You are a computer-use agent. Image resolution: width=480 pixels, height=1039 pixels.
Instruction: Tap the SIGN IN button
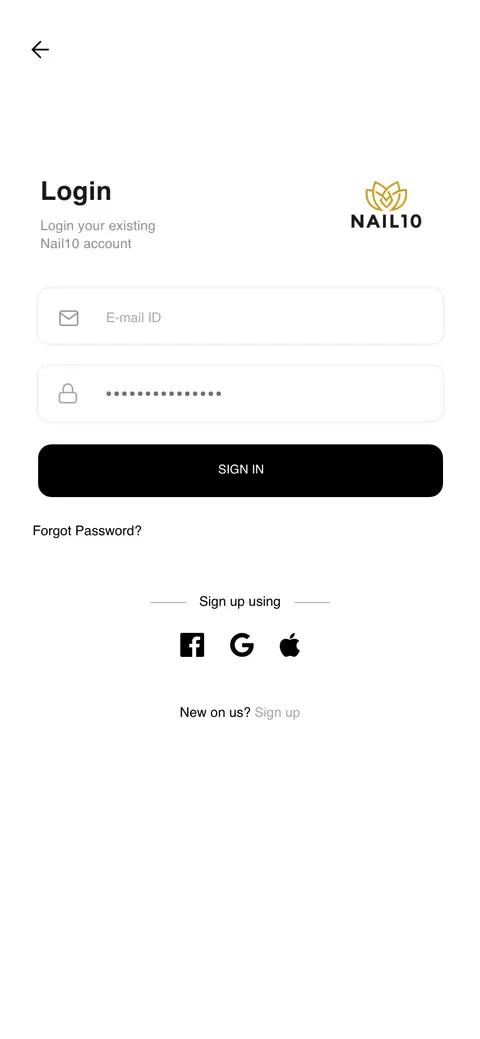tap(240, 470)
